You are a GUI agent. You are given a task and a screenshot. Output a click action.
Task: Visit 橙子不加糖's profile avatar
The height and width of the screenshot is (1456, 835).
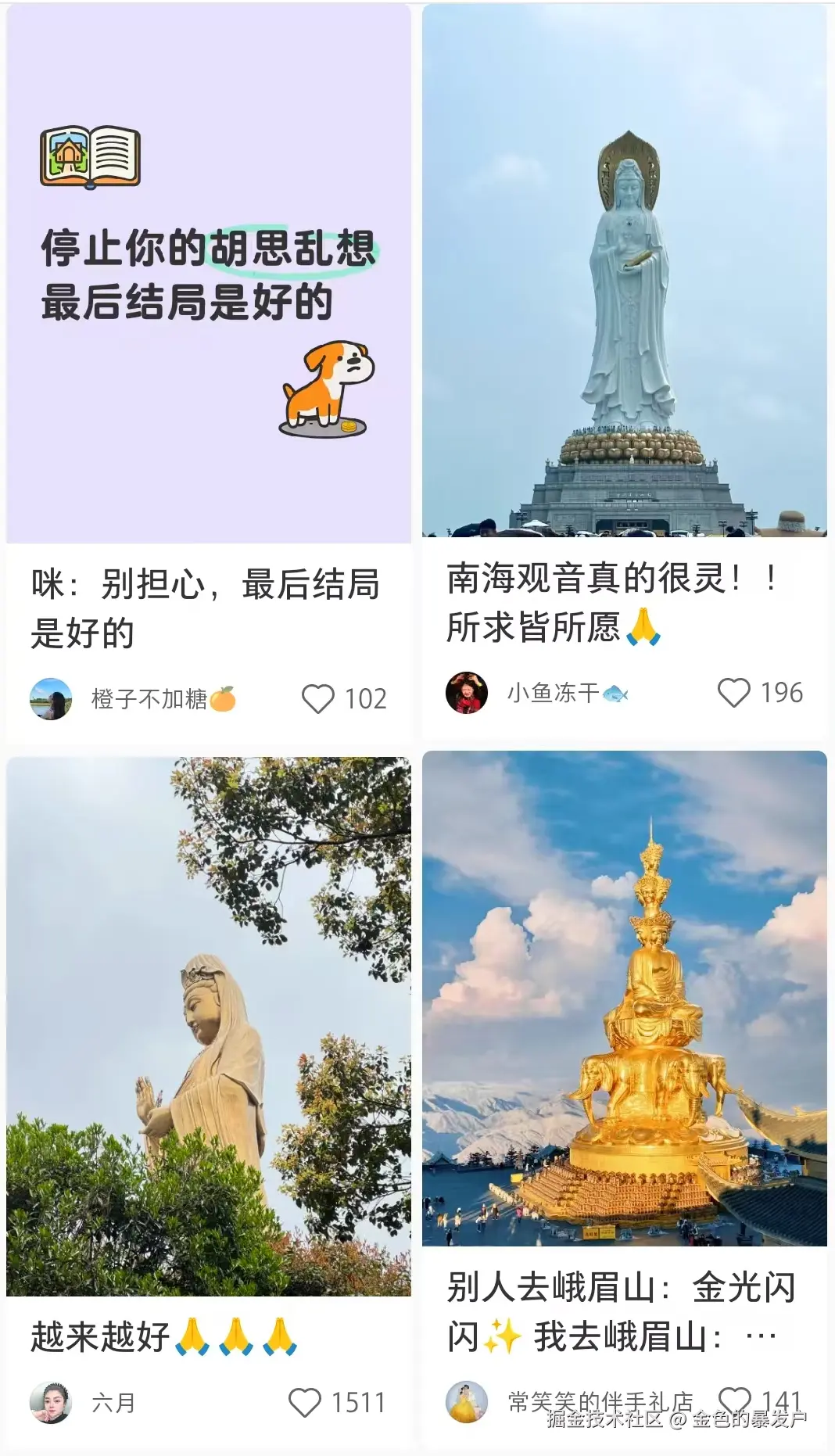click(x=51, y=698)
